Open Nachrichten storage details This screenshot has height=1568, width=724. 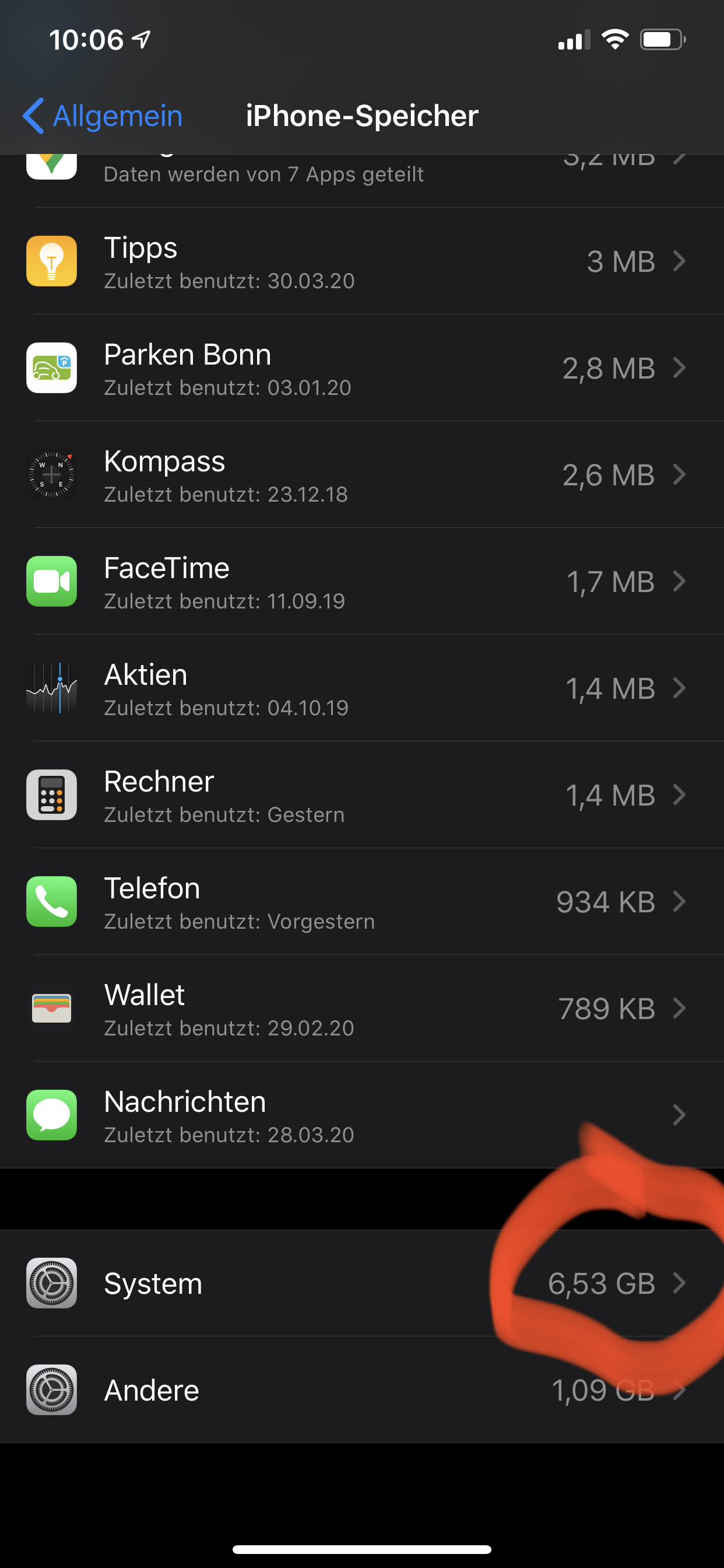362,1115
